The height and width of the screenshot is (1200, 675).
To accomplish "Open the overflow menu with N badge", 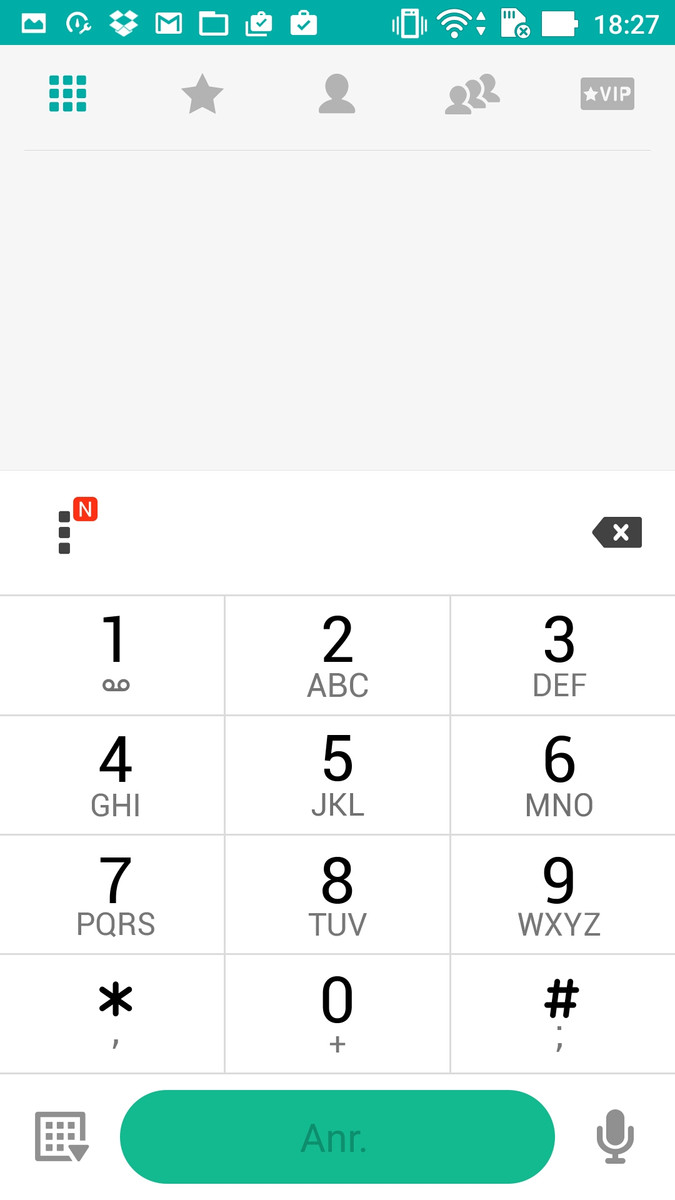I will tap(75, 527).
